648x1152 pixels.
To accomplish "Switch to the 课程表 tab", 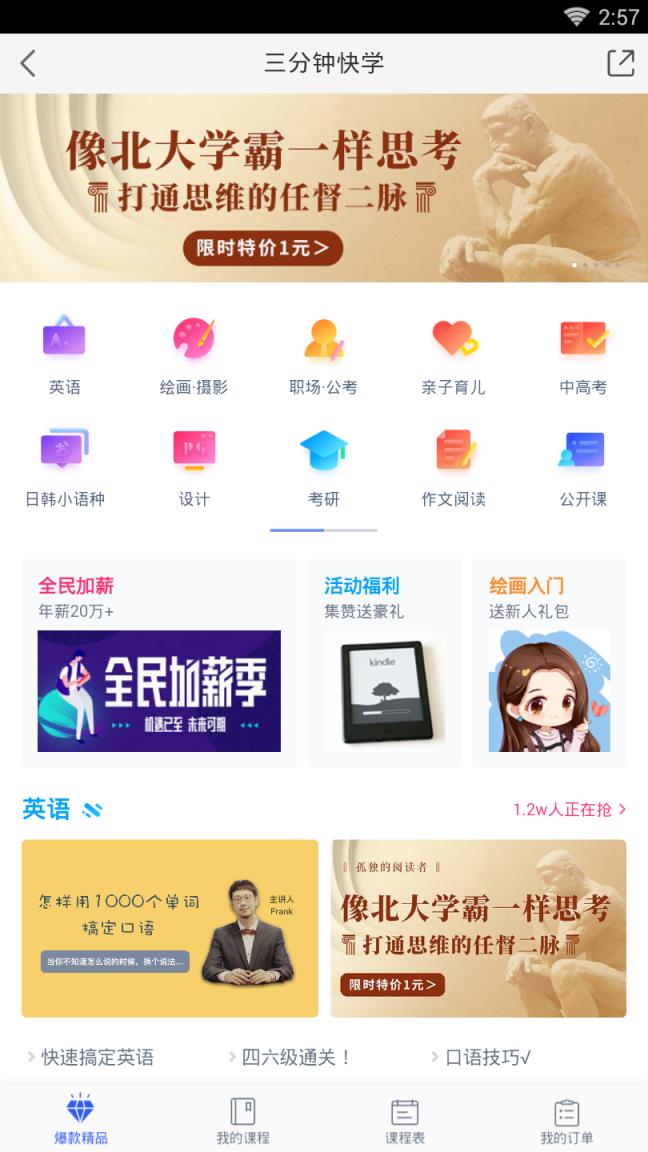I will [x=405, y=1120].
